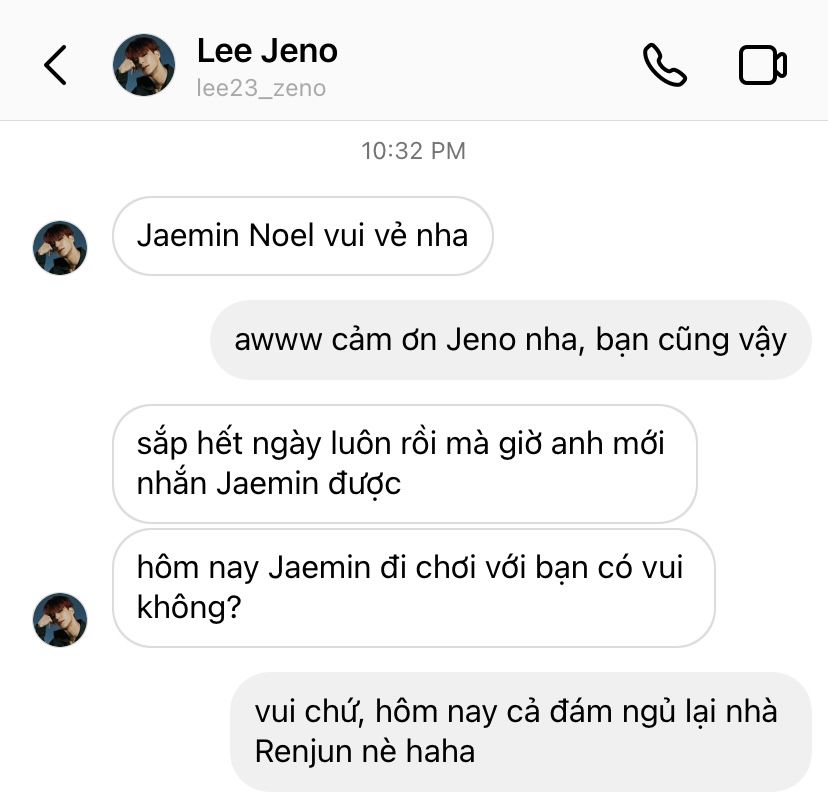The image size is (828, 798).
Task: Go back to the message list
Action: [56, 66]
